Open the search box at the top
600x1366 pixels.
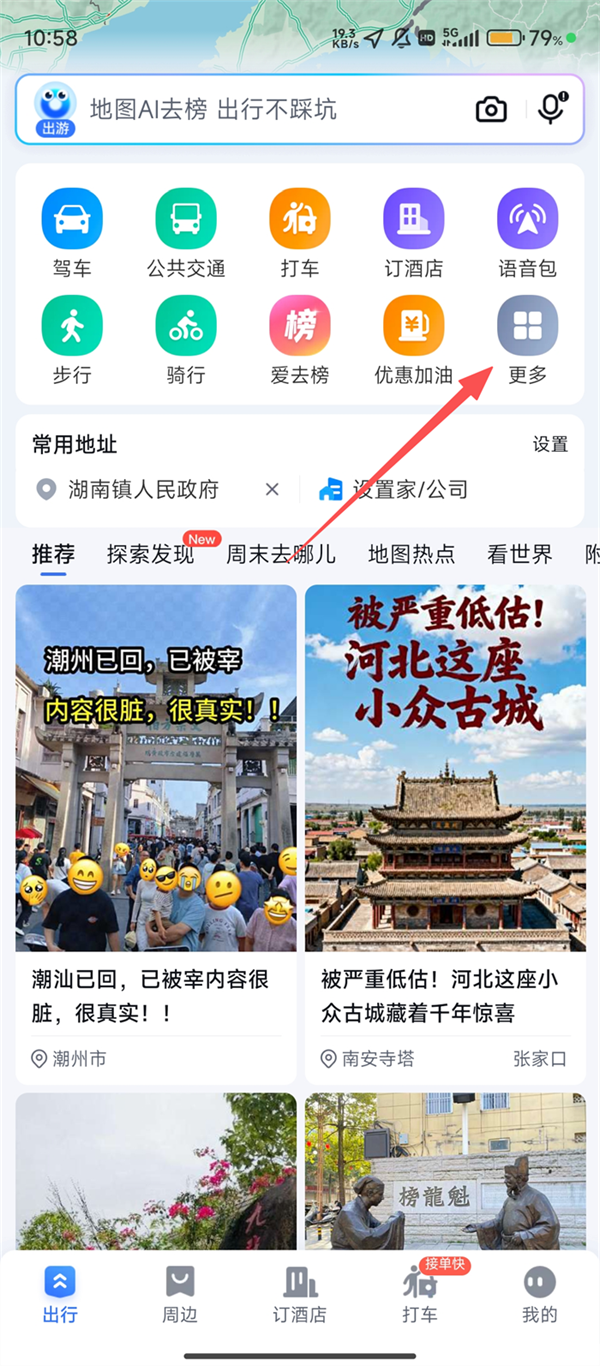point(270,109)
